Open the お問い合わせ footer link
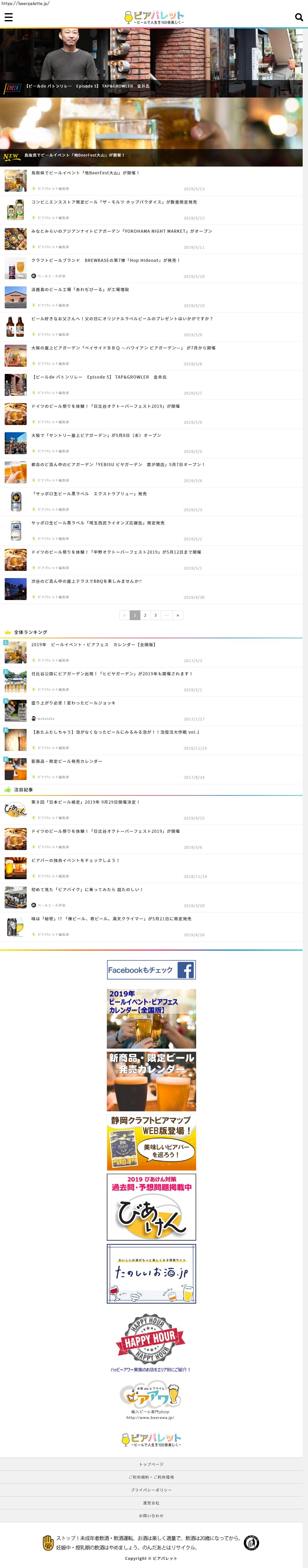Screen dimensions: 308x1568 point(151,1516)
